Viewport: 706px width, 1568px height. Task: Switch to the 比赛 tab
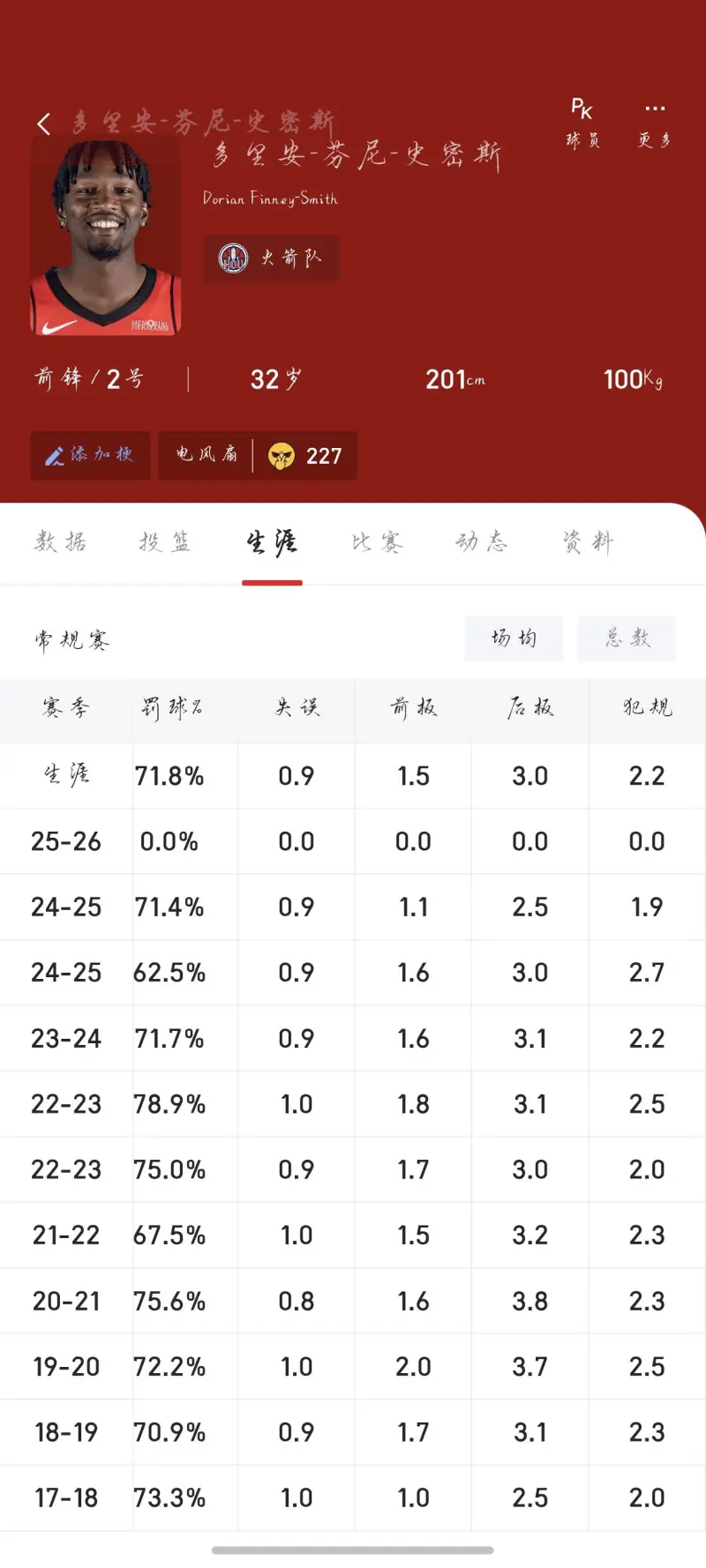point(377,541)
